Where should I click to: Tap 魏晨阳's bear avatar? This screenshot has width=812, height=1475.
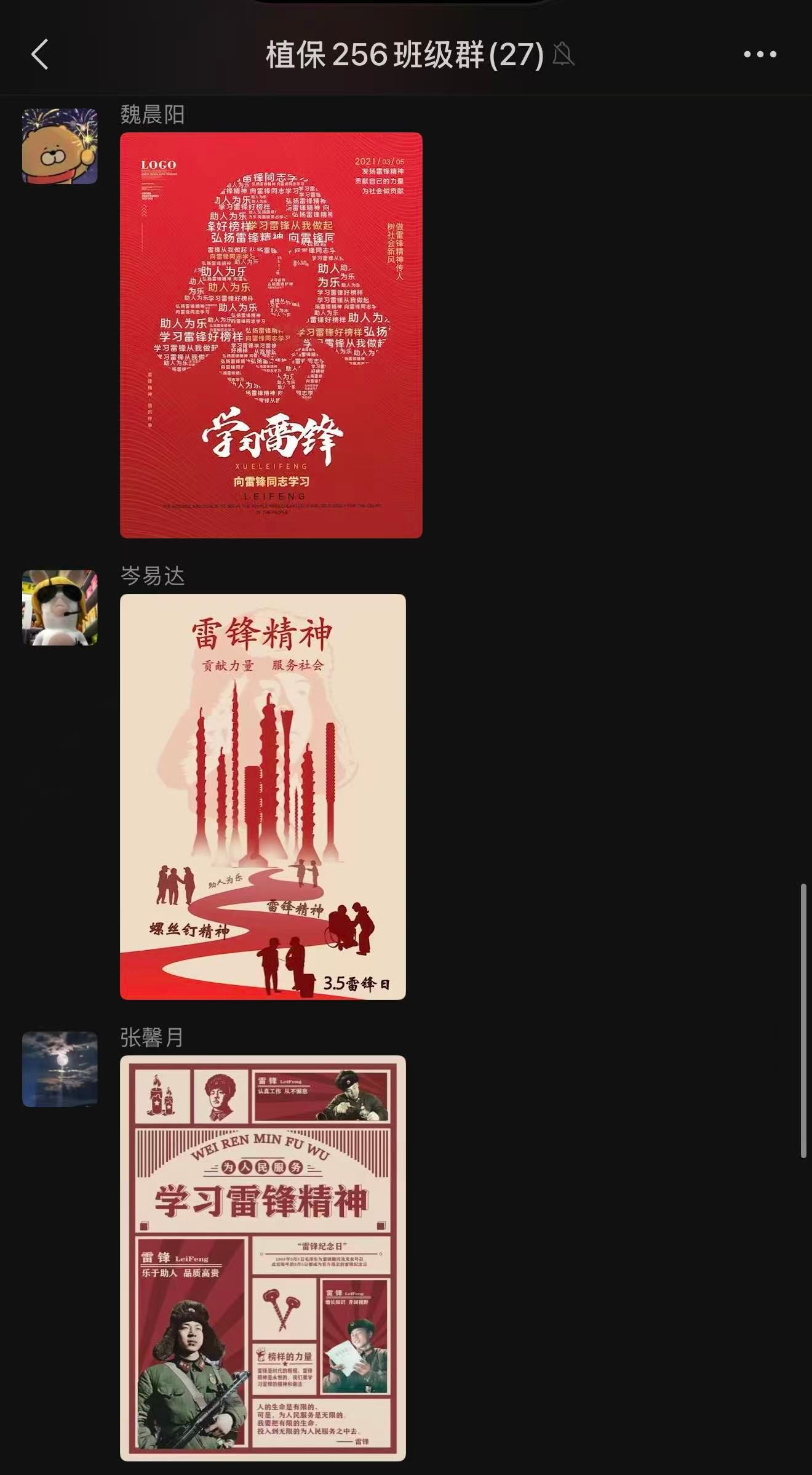coord(60,146)
